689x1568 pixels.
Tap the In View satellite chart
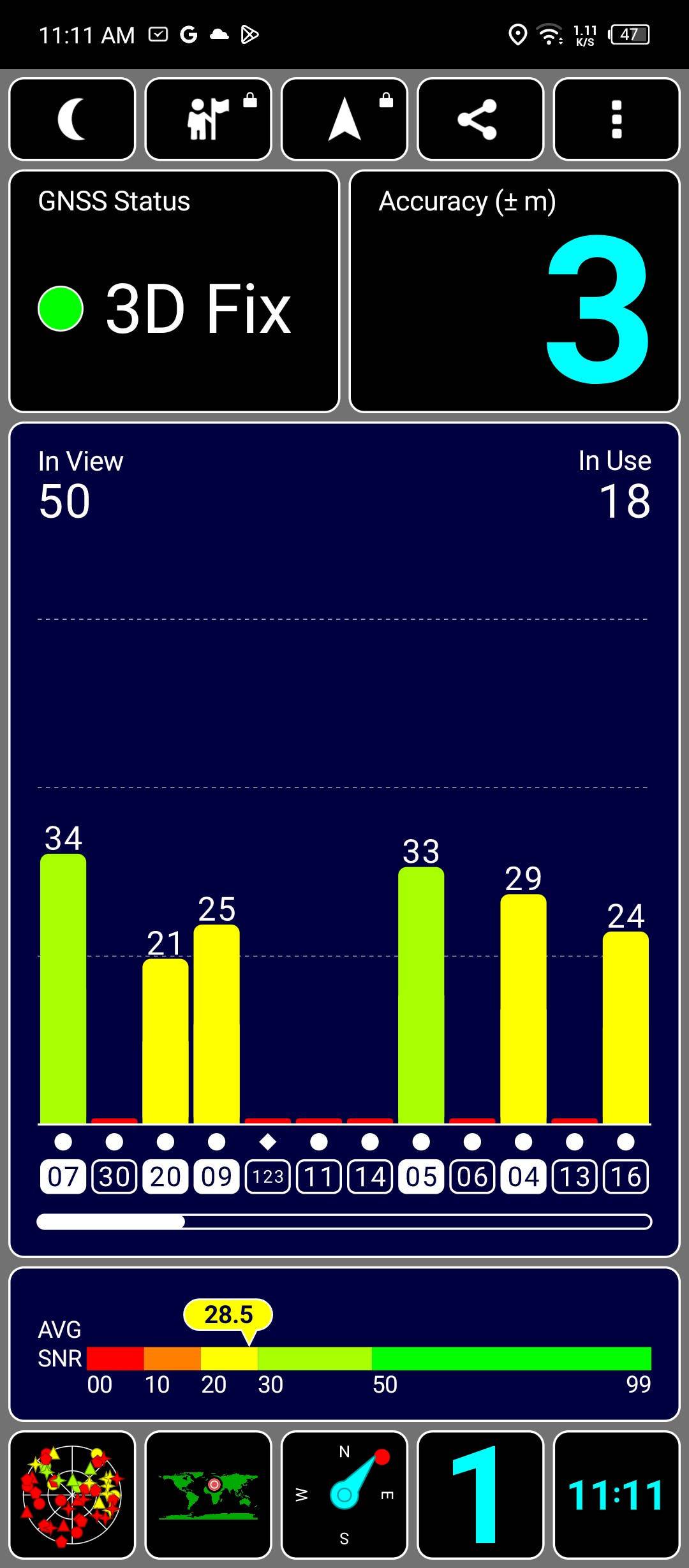(344, 839)
